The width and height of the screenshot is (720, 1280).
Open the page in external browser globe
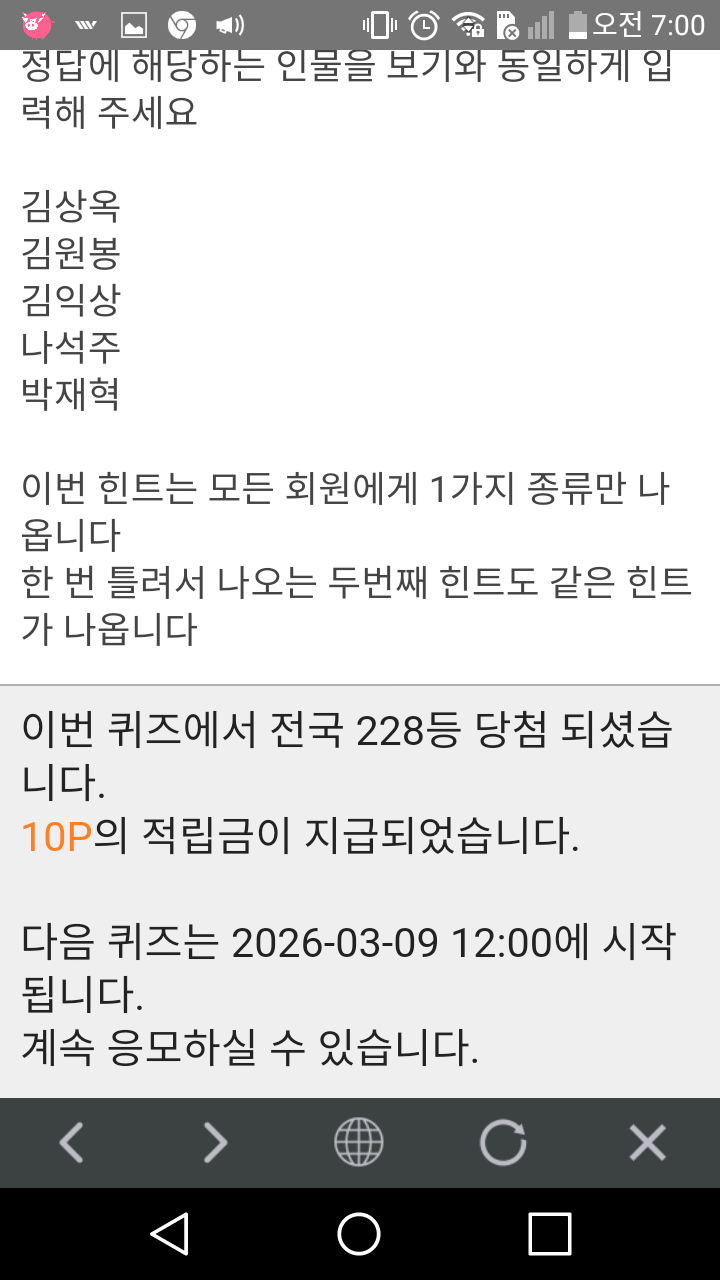(x=358, y=1142)
